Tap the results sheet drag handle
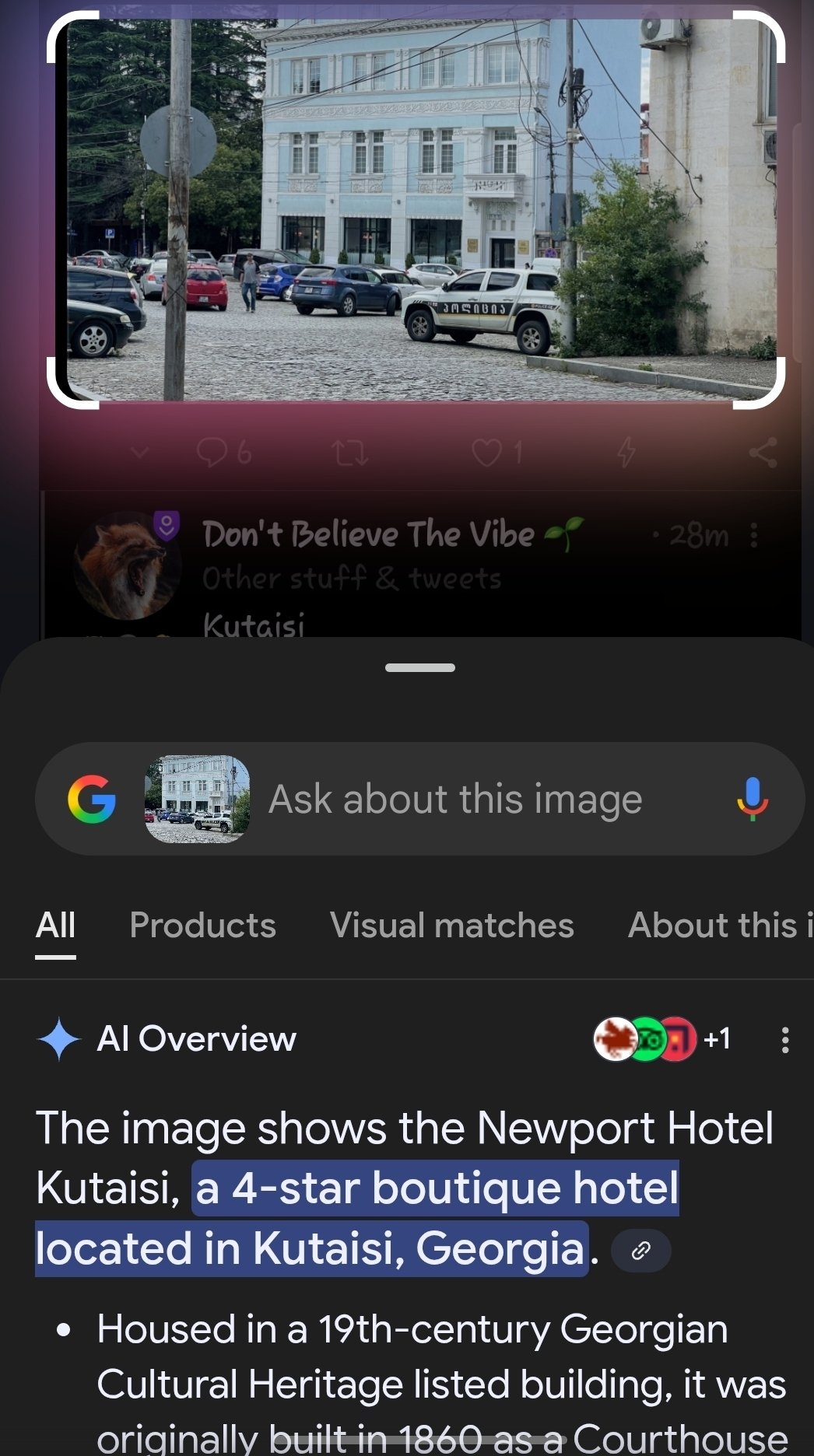This screenshot has height=1456, width=814. (420, 667)
